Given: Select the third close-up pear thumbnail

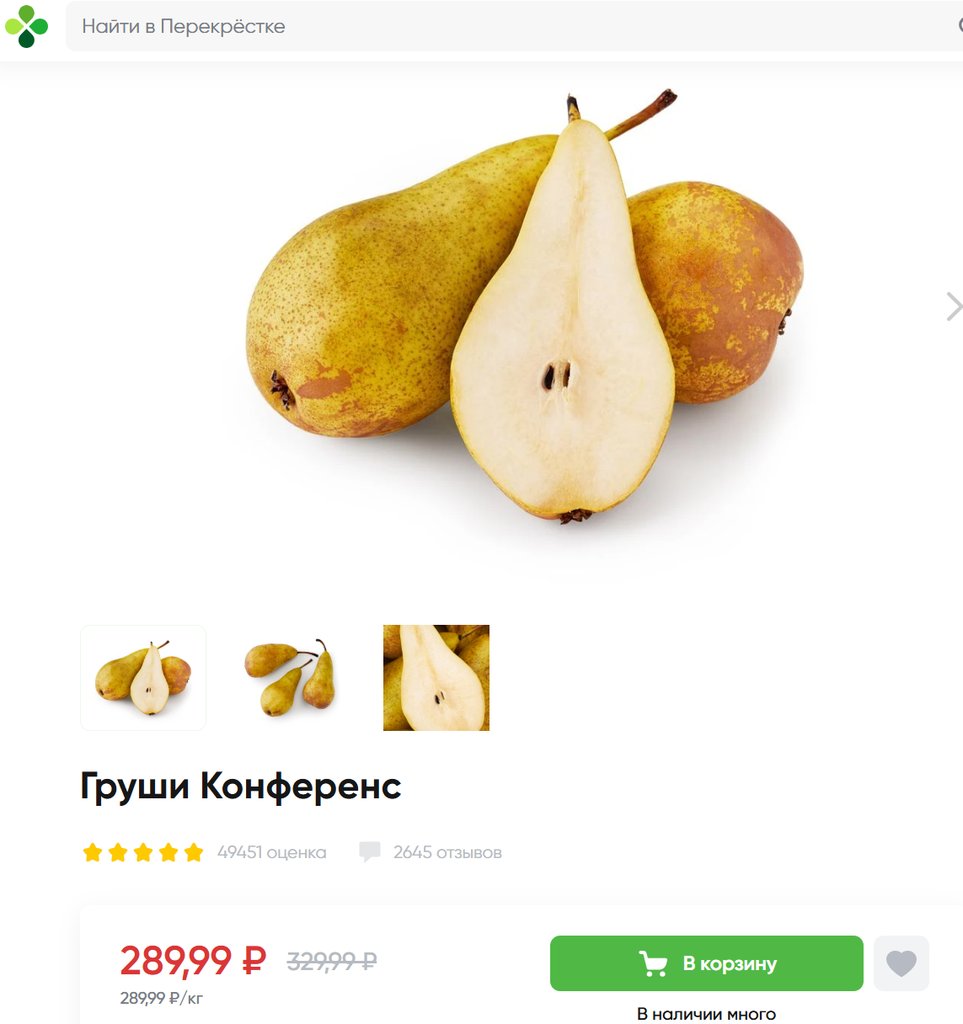Looking at the screenshot, I should [x=436, y=678].
